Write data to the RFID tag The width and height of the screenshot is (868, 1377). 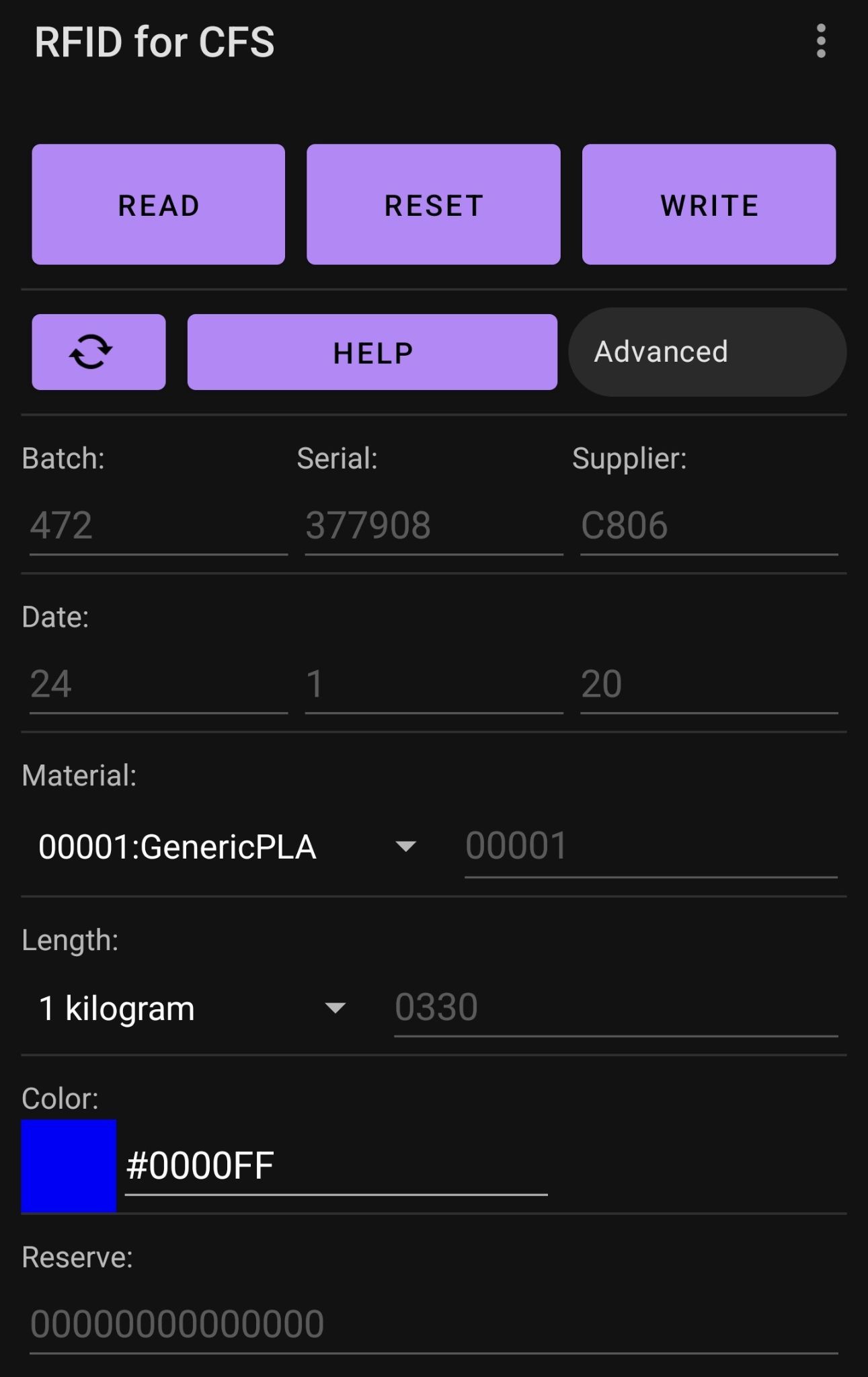[x=709, y=204]
